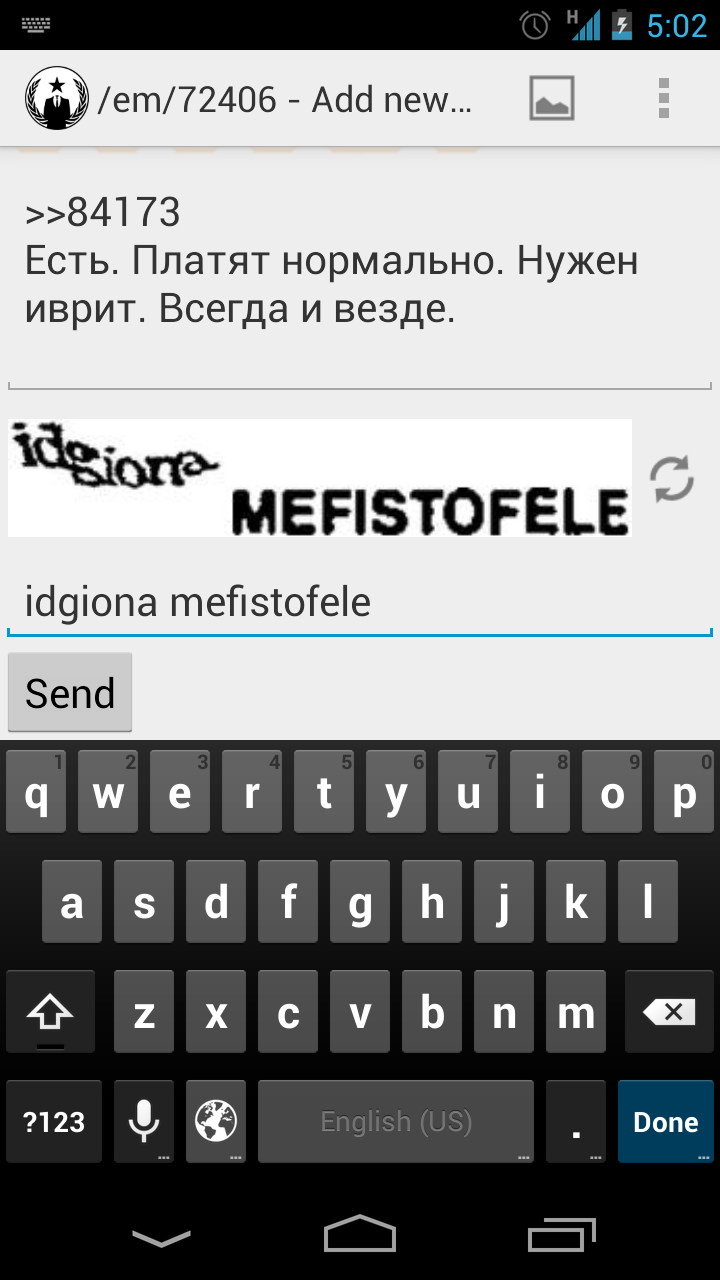Toggle the shift key
The width and height of the screenshot is (720, 1280).
pyautogui.click(x=50, y=1012)
